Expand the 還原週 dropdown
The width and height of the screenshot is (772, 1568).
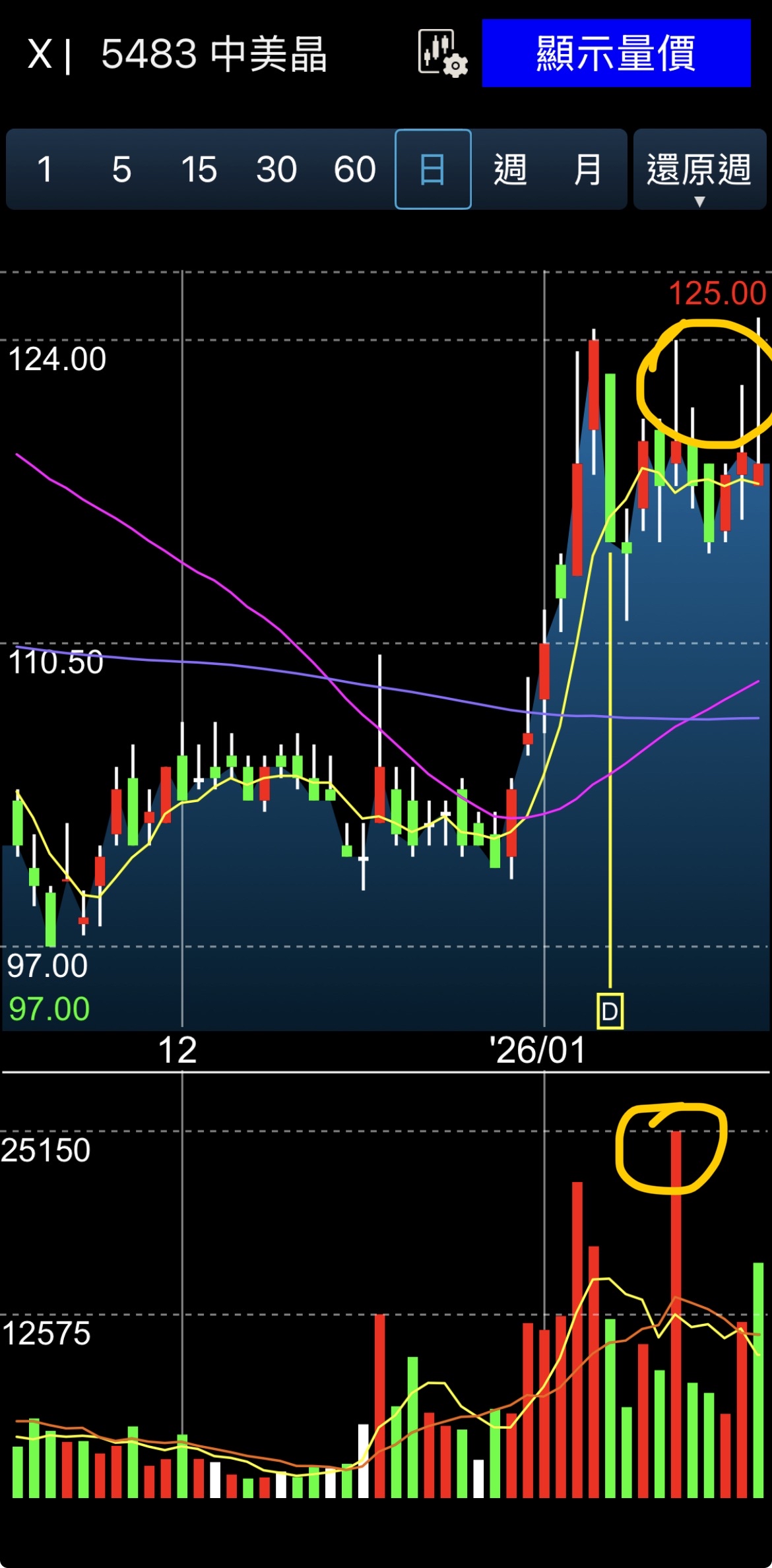(x=699, y=172)
